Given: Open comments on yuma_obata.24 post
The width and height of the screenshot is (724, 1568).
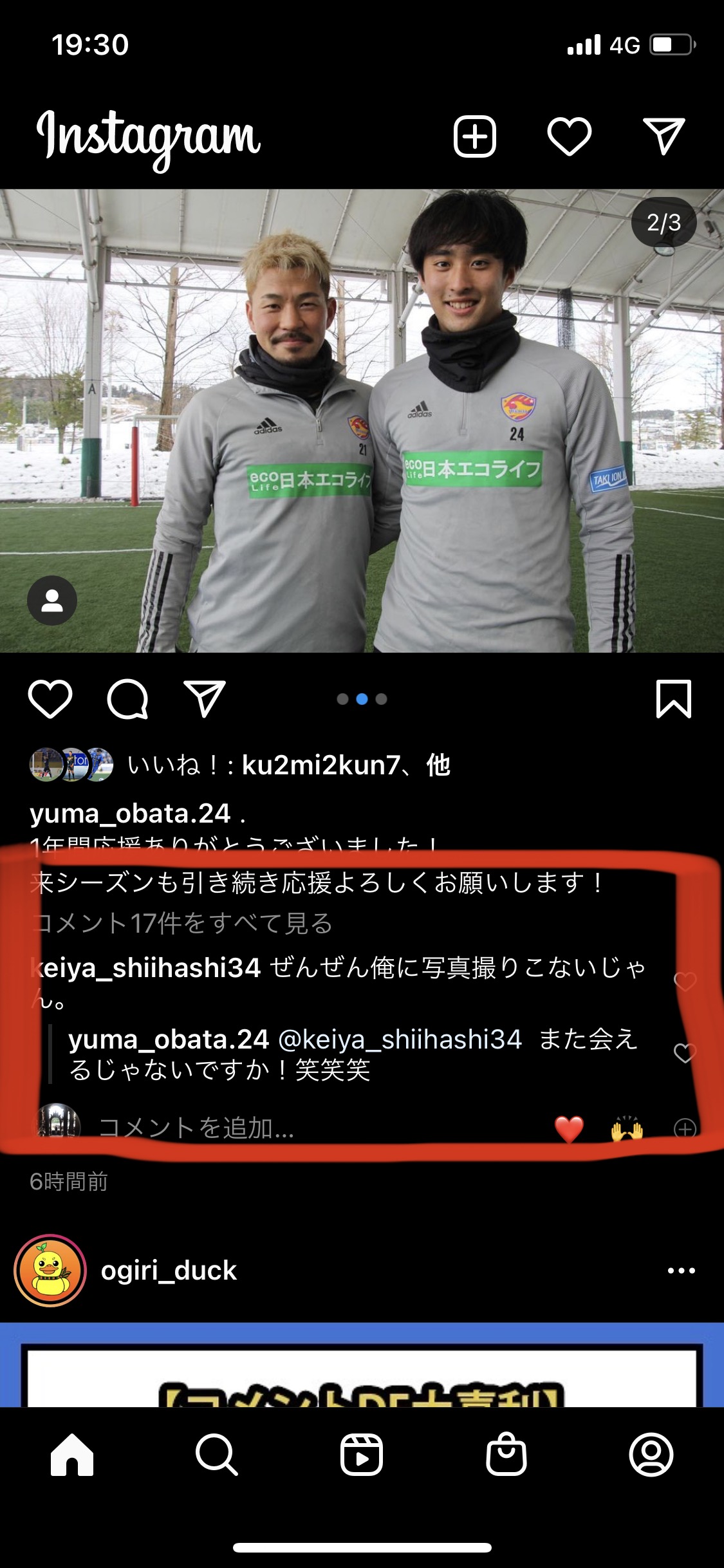Looking at the screenshot, I should coord(127,699).
